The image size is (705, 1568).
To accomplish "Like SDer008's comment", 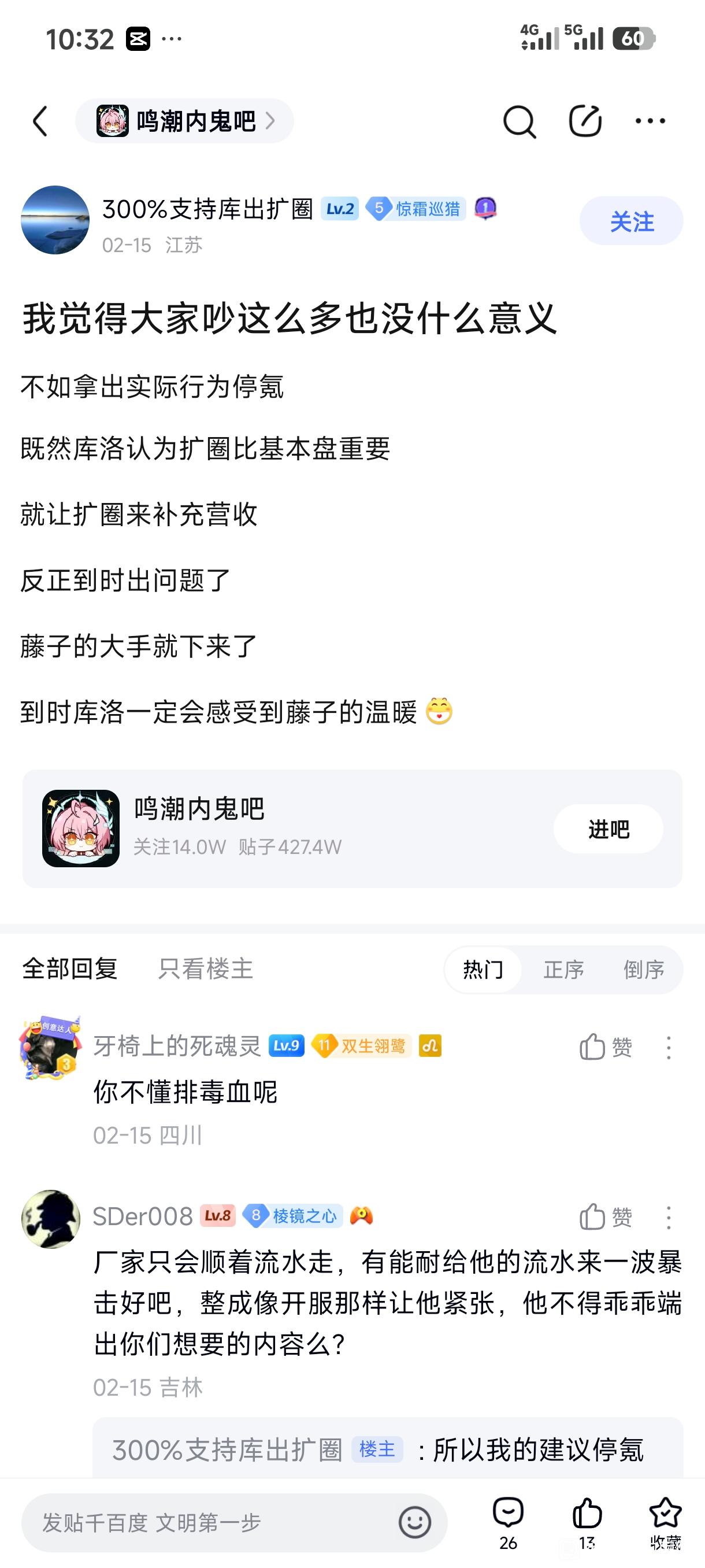I will [604, 1217].
